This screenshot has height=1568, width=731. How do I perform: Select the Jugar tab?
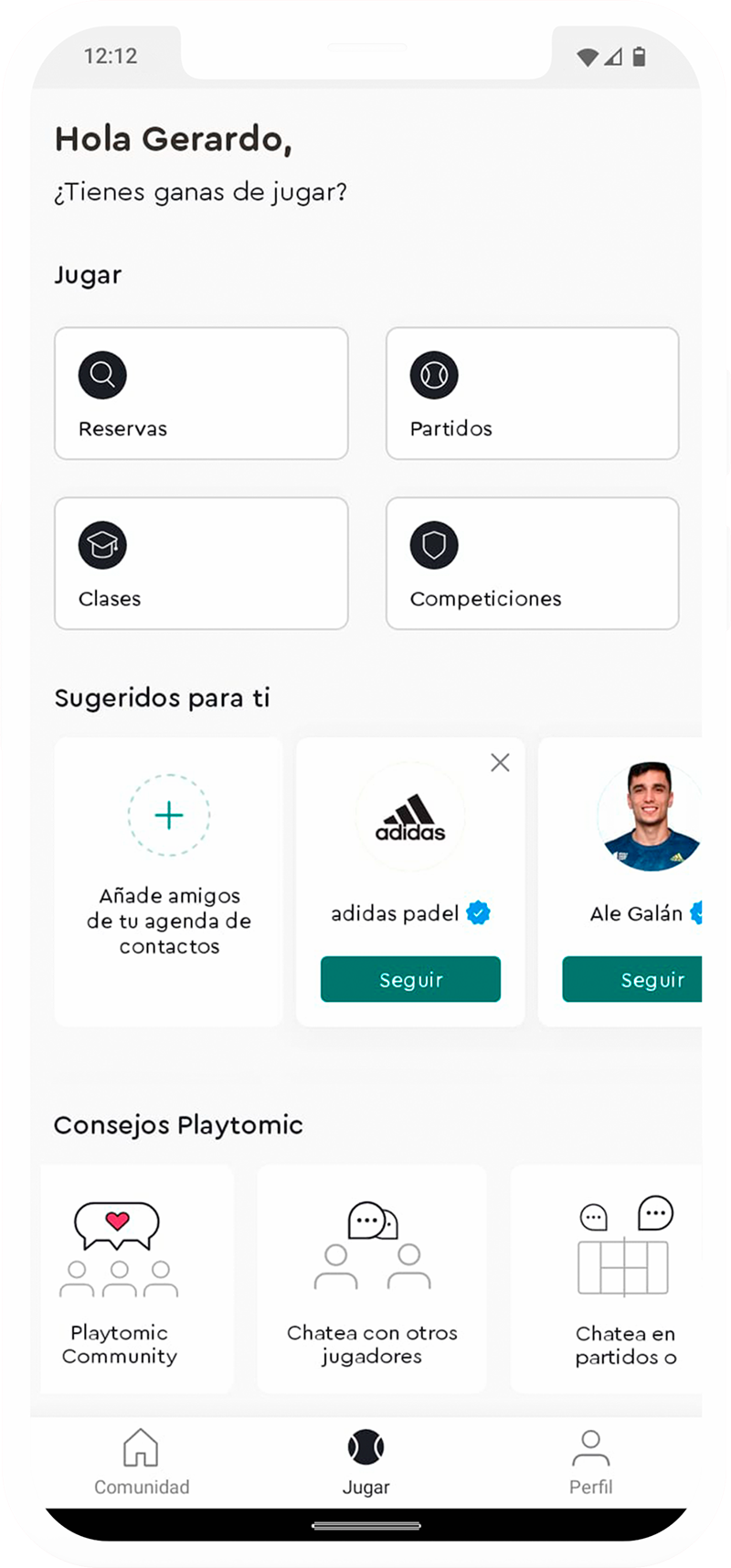[365, 1461]
